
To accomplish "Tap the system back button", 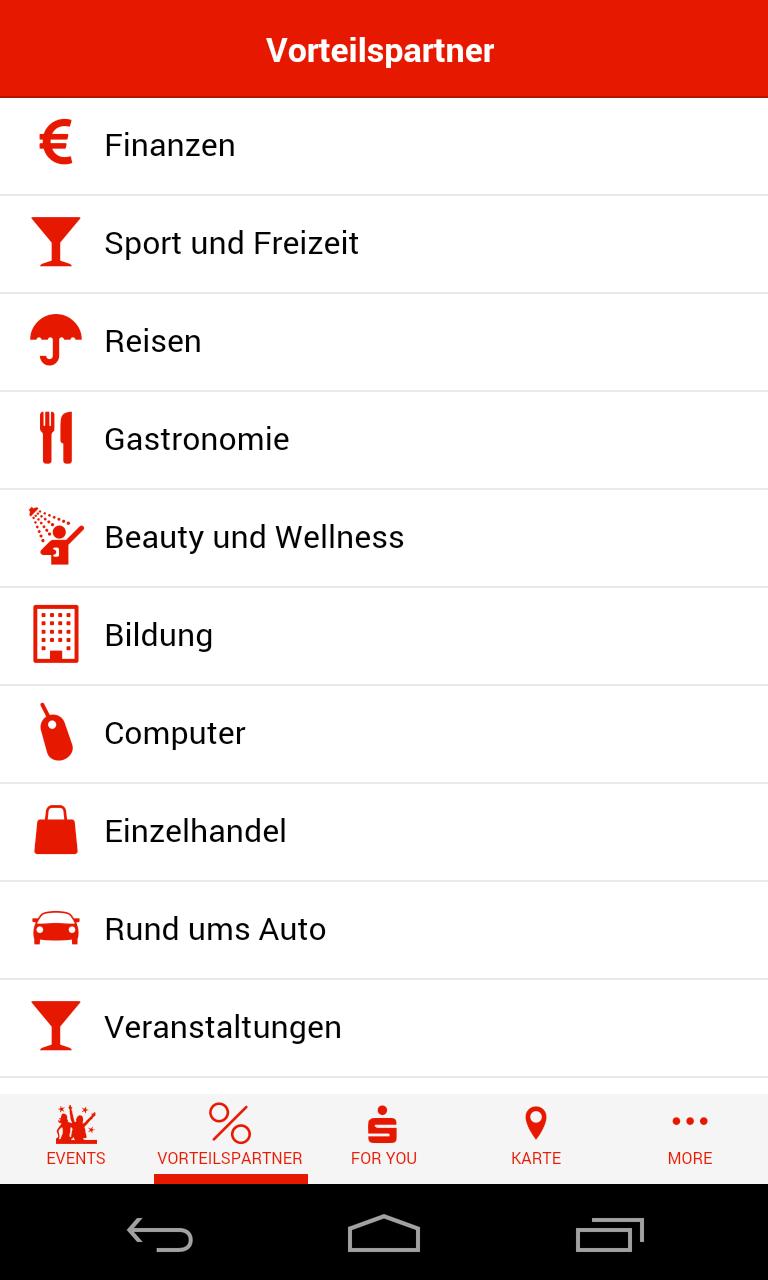I will tap(160, 1234).
